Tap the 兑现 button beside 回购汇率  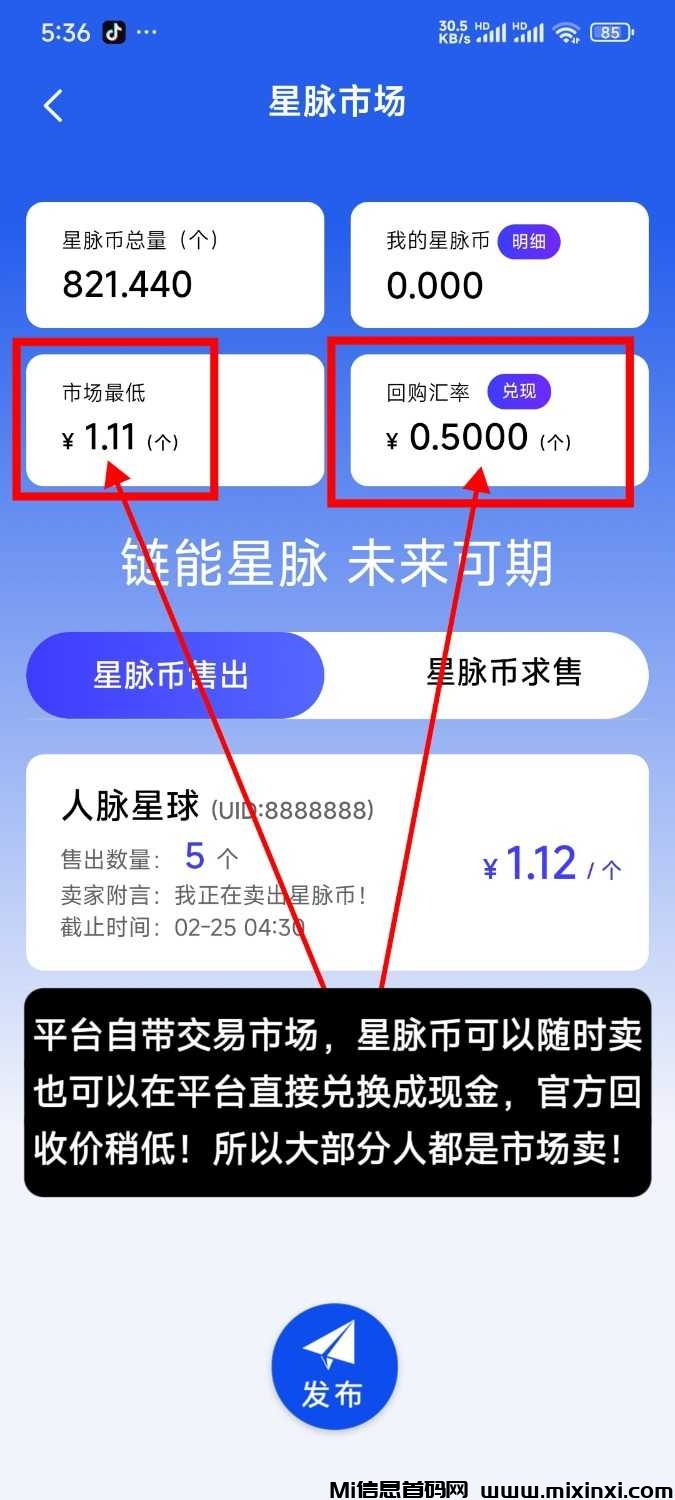pyautogui.click(x=518, y=392)
